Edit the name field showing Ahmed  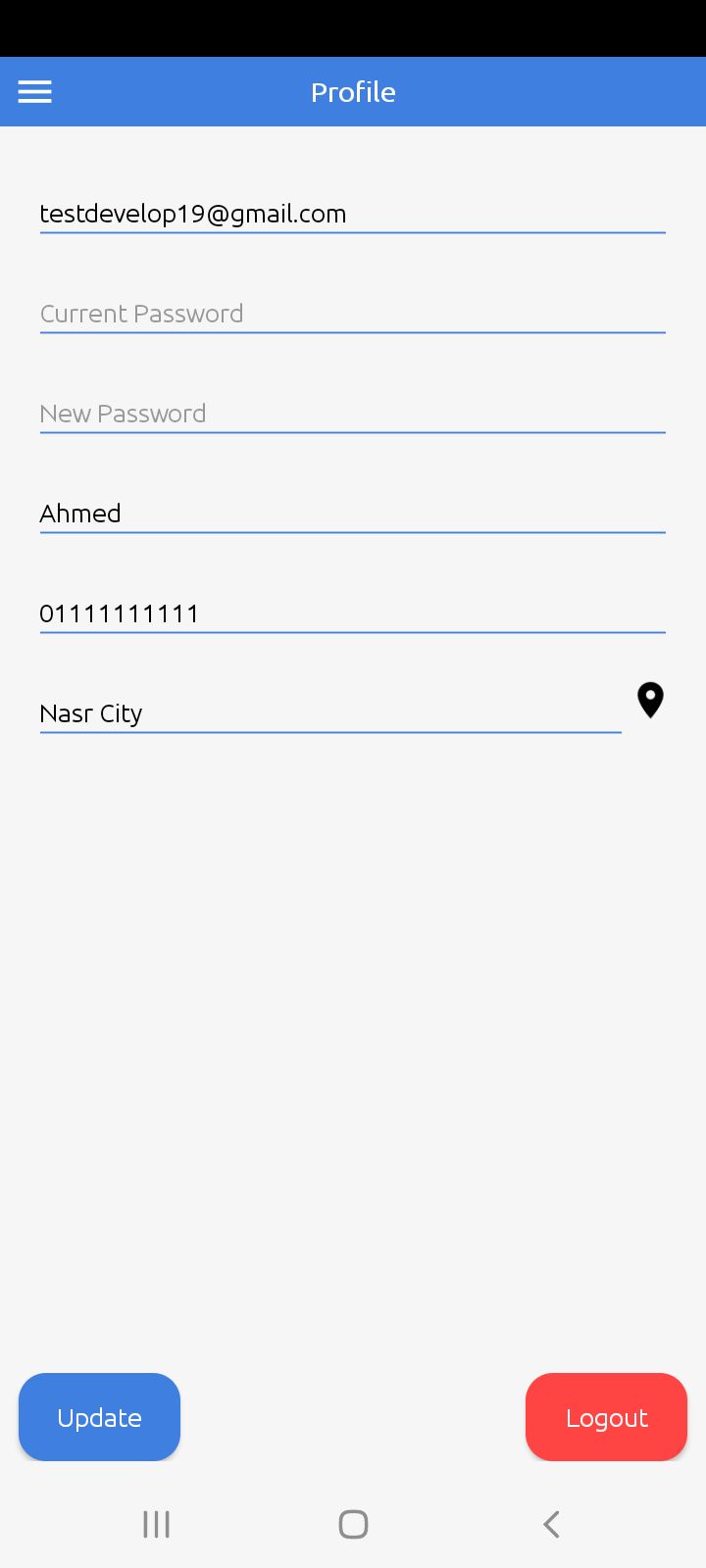point(352,514)
